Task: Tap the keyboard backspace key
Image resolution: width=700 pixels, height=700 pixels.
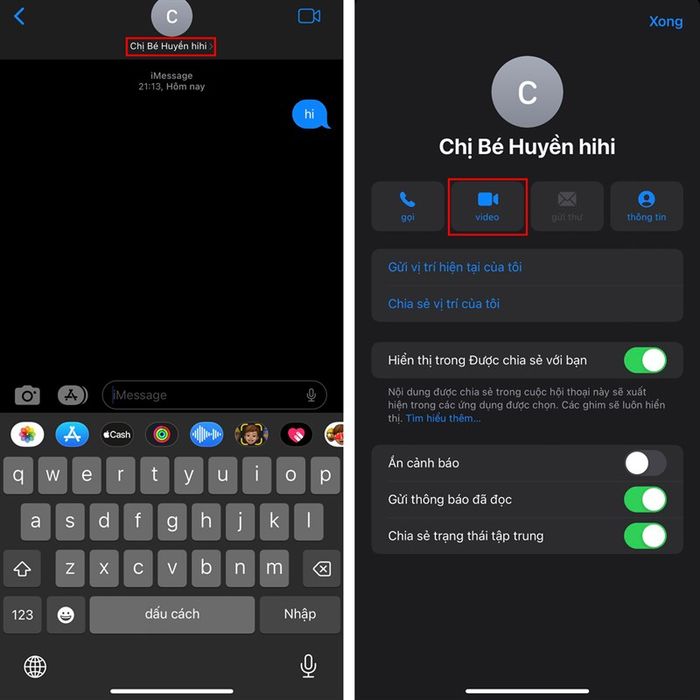Action: 320,569
